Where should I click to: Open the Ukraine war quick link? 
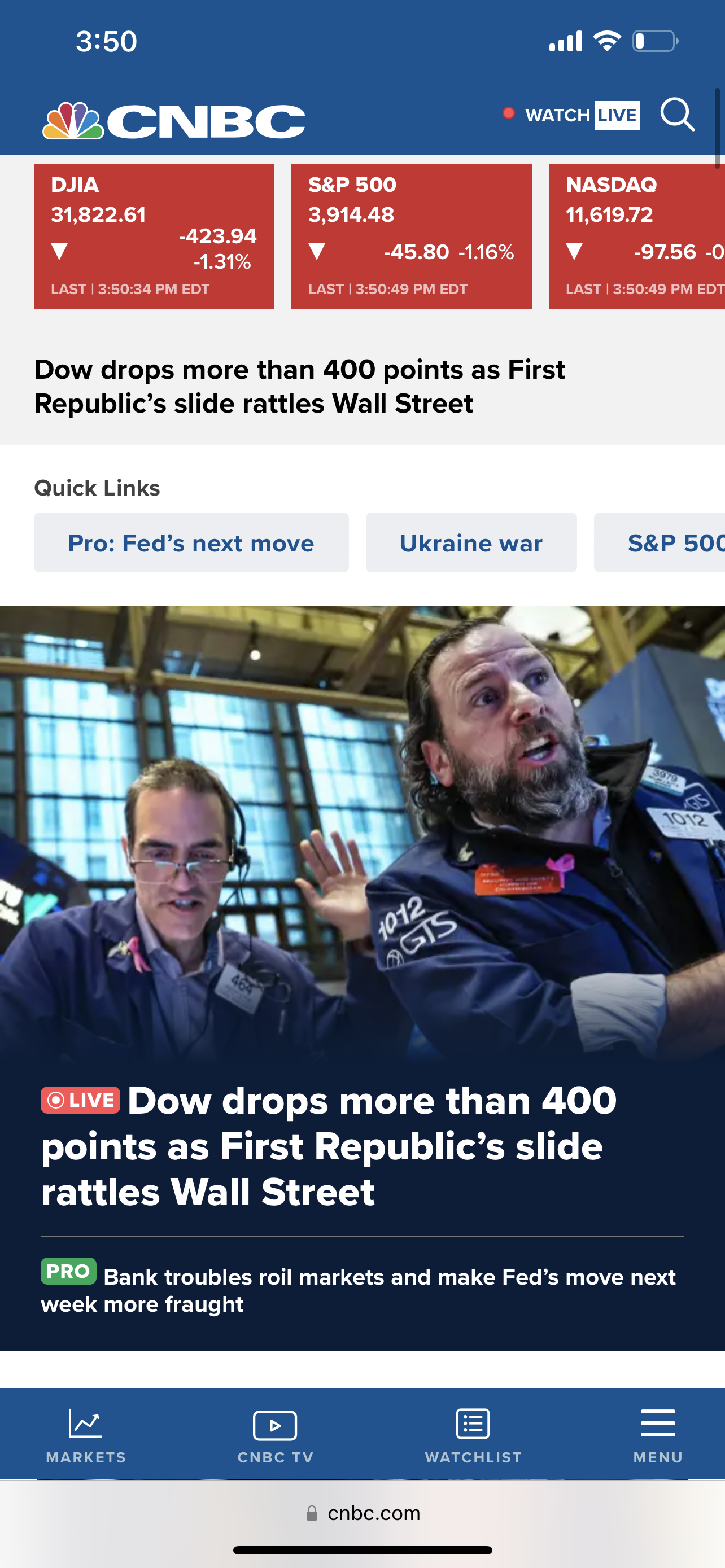pyautogui.click(x=470, y=542)
